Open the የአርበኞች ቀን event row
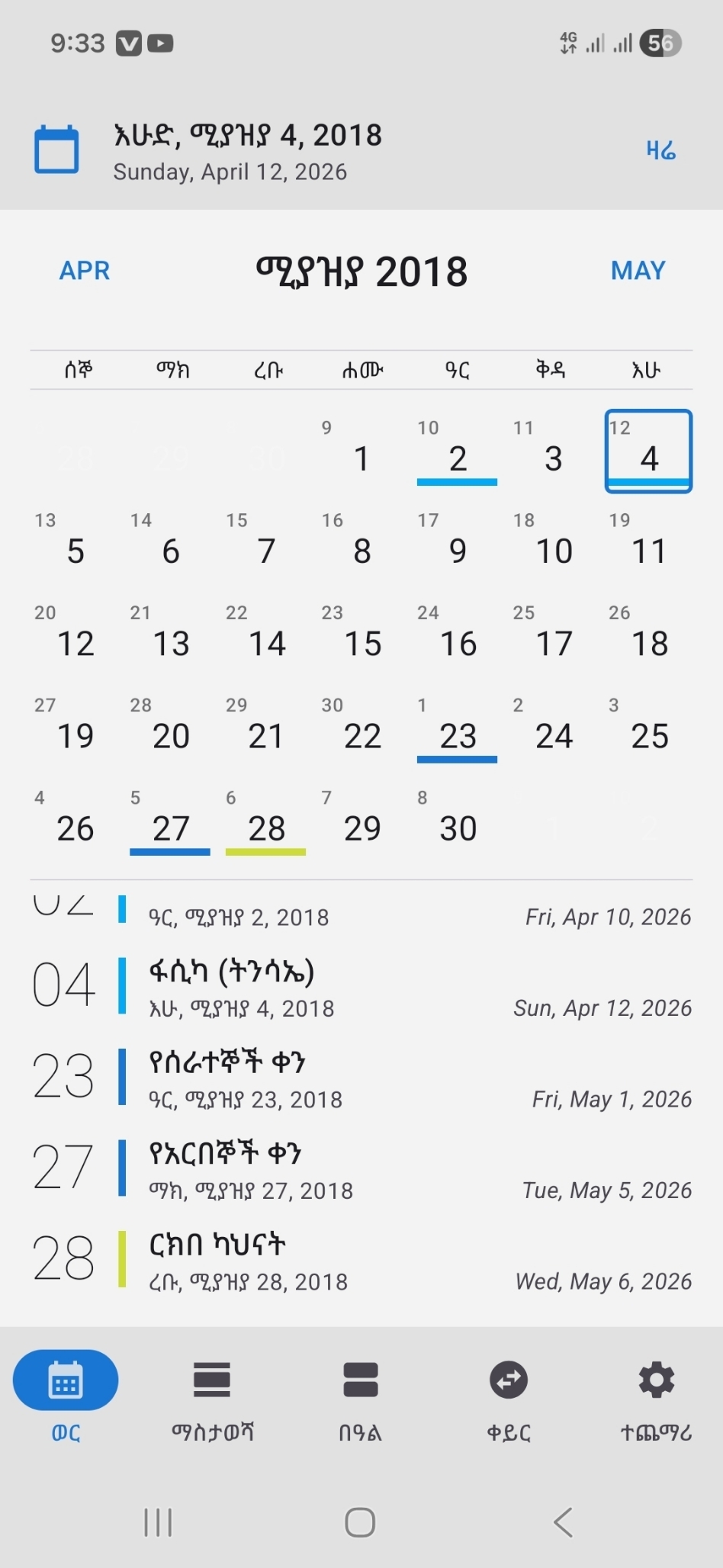The image size is (723, 1568). click(361, 1169)
